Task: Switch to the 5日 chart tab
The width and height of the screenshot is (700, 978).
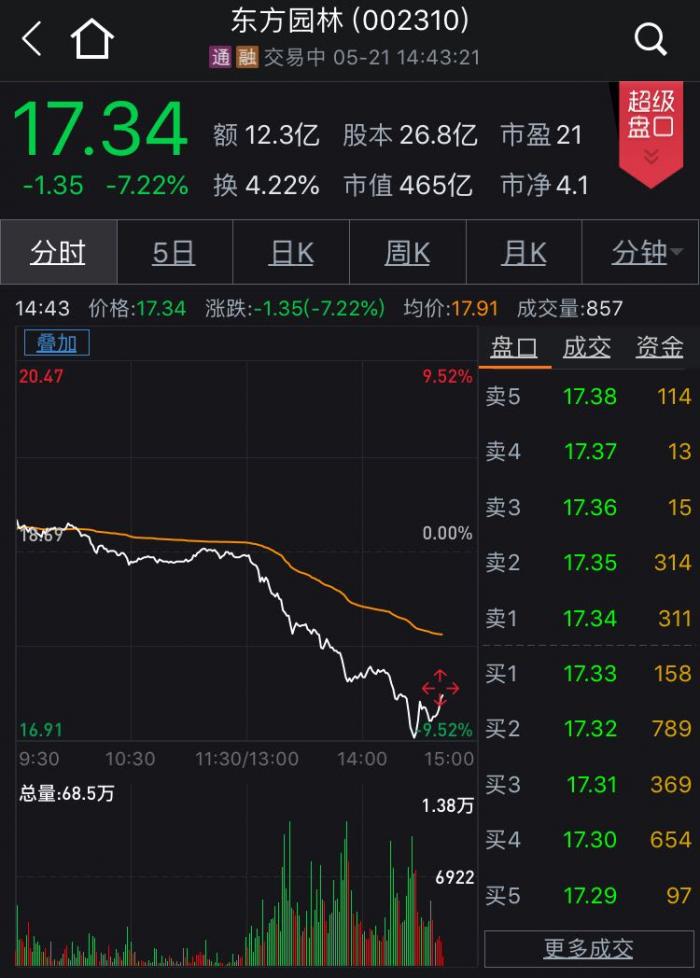Action: point(174,254)
